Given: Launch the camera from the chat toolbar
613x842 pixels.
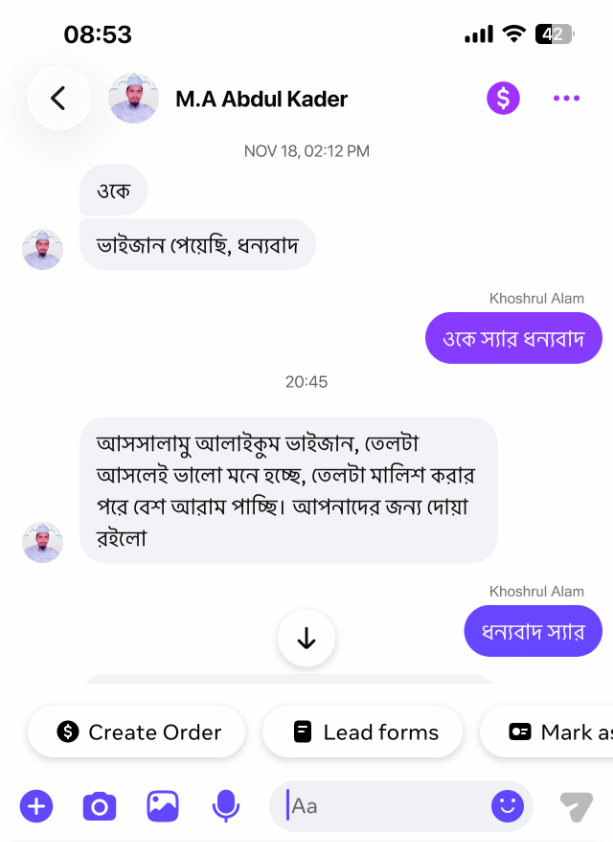Looking at the screenshot, I should click(99, 805).
